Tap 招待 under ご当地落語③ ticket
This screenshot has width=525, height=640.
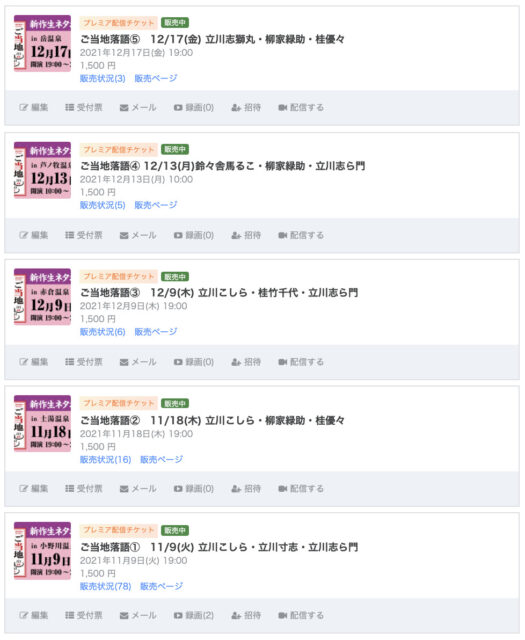click(246, 362)
